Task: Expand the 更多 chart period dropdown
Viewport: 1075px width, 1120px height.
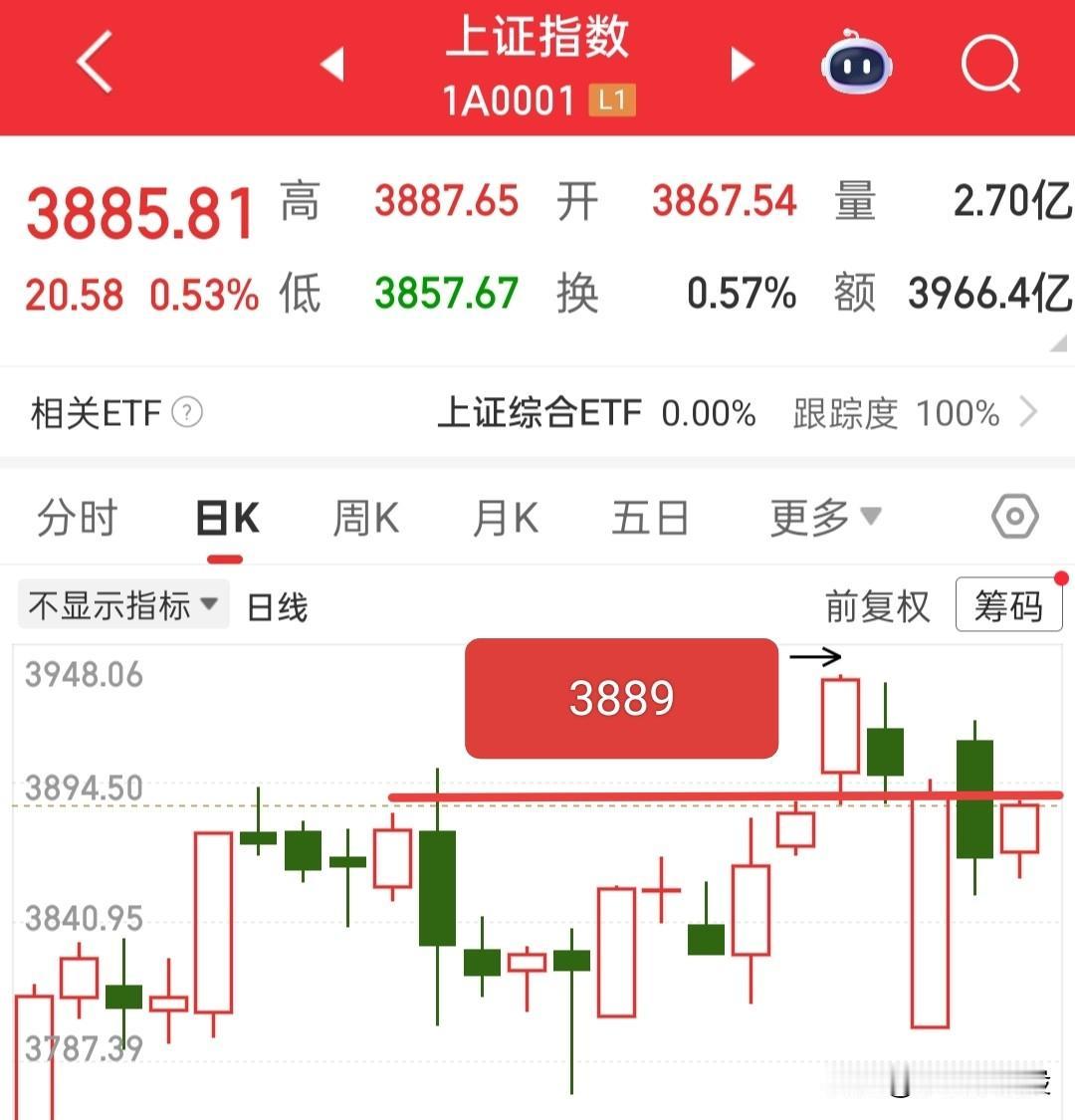Action: [824, 518]
